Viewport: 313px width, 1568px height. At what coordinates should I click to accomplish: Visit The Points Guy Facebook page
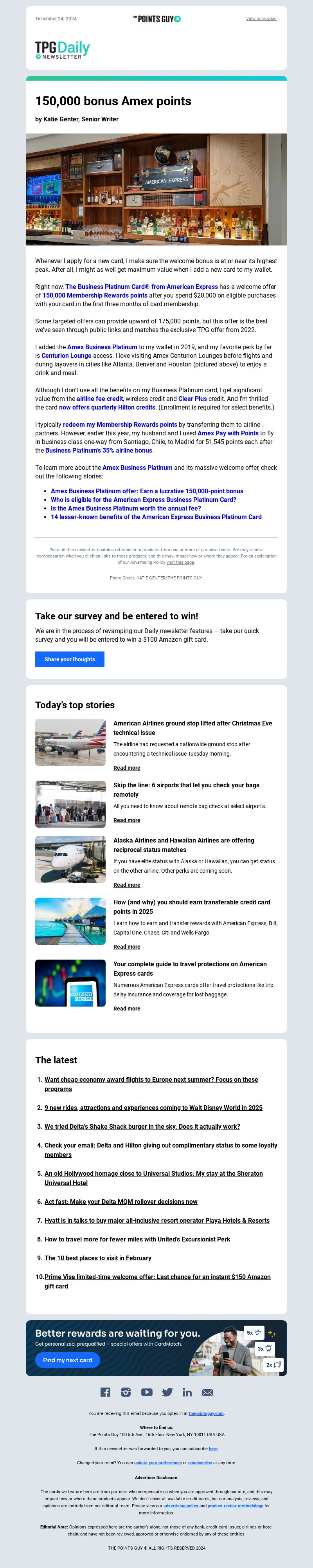tap(105, 1392)
